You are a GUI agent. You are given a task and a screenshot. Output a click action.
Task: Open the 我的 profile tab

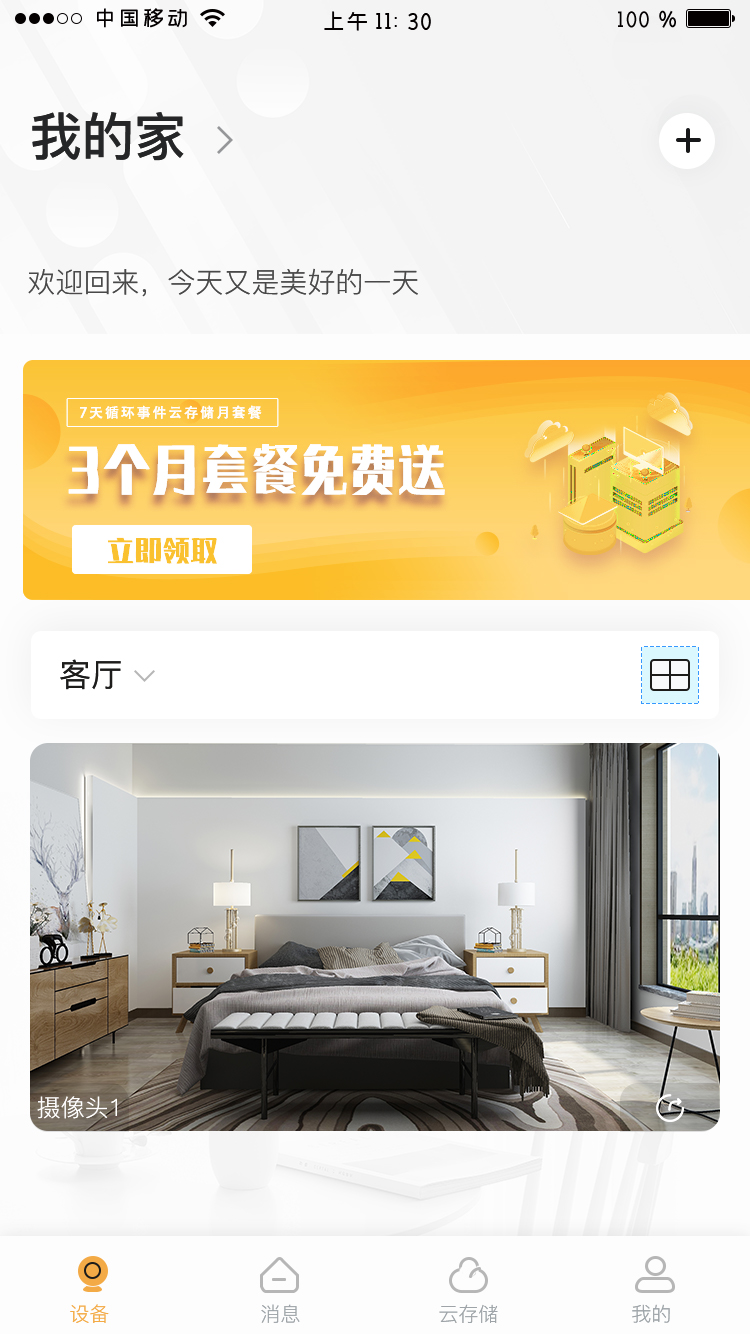click(x=654, y=1290)
